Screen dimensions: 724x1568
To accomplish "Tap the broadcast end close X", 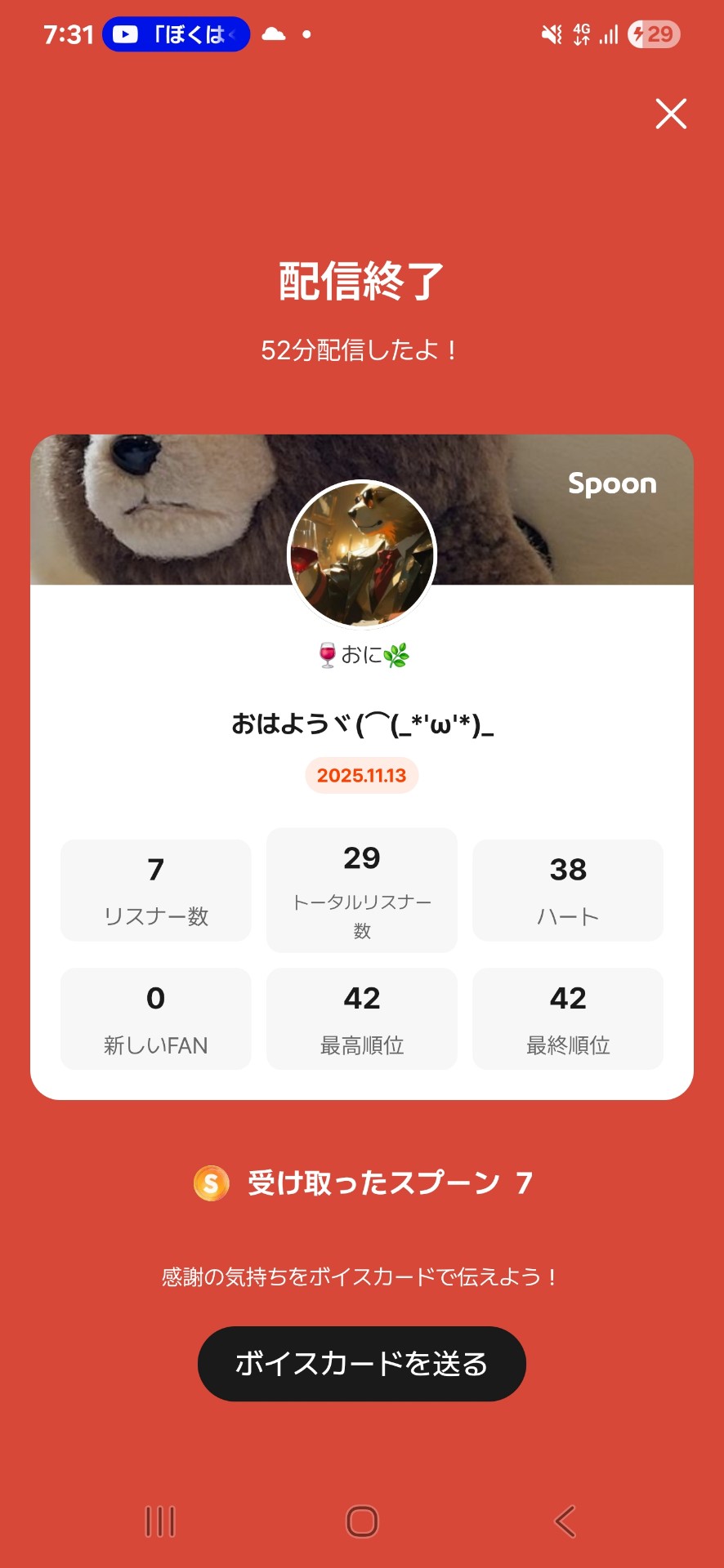I will tap(670, 114).
